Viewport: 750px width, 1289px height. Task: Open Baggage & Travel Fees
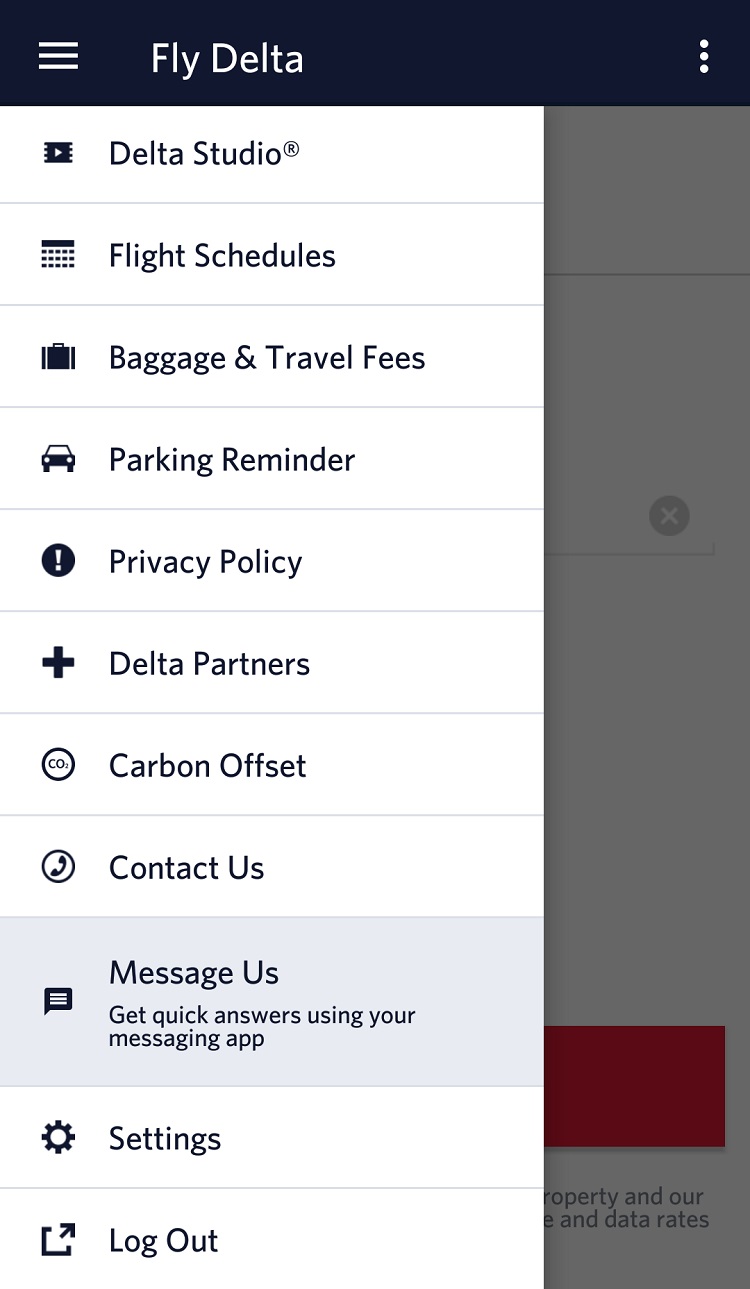[x=272, y=357]
